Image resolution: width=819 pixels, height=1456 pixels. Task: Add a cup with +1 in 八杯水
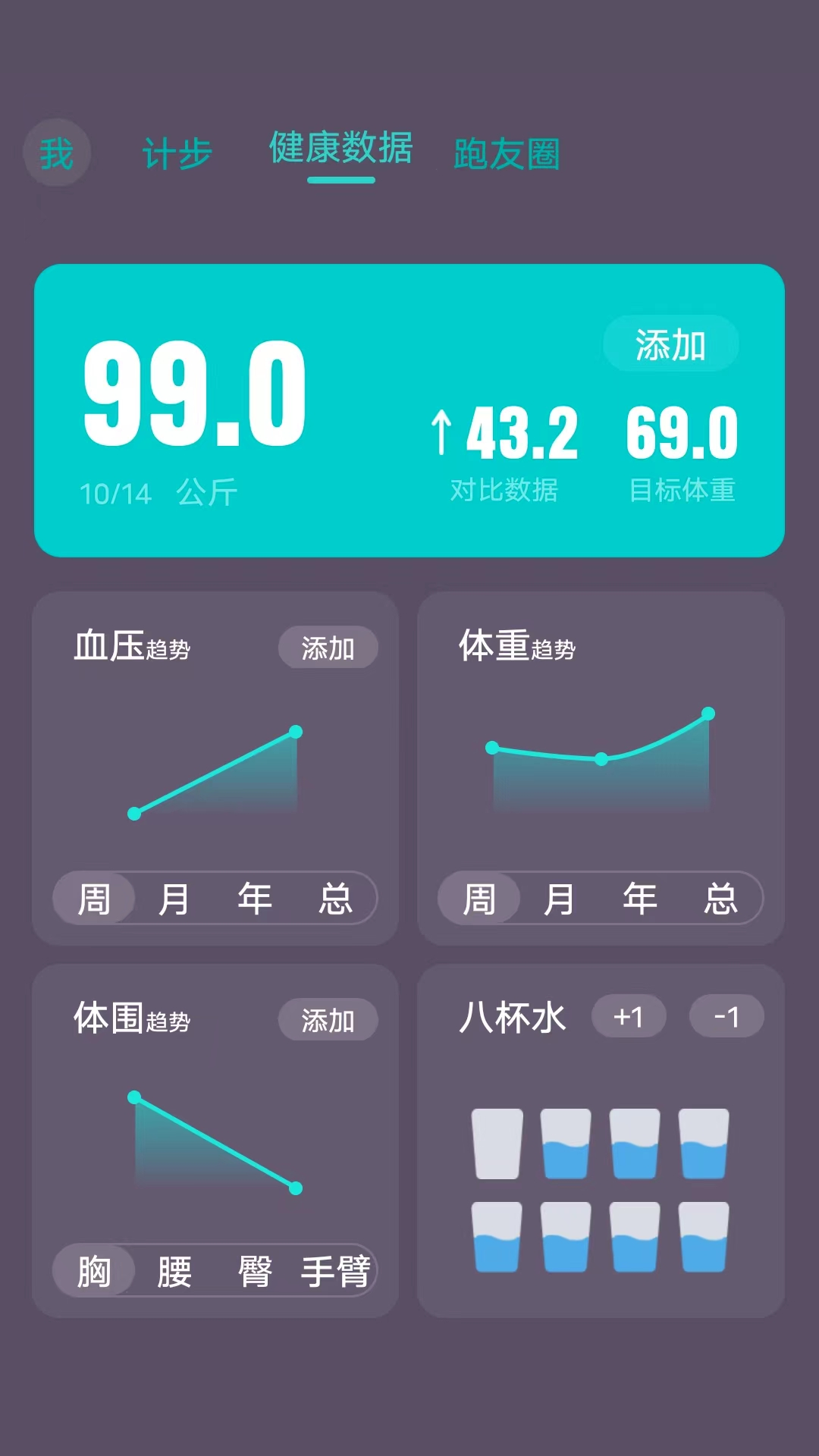629,1016
